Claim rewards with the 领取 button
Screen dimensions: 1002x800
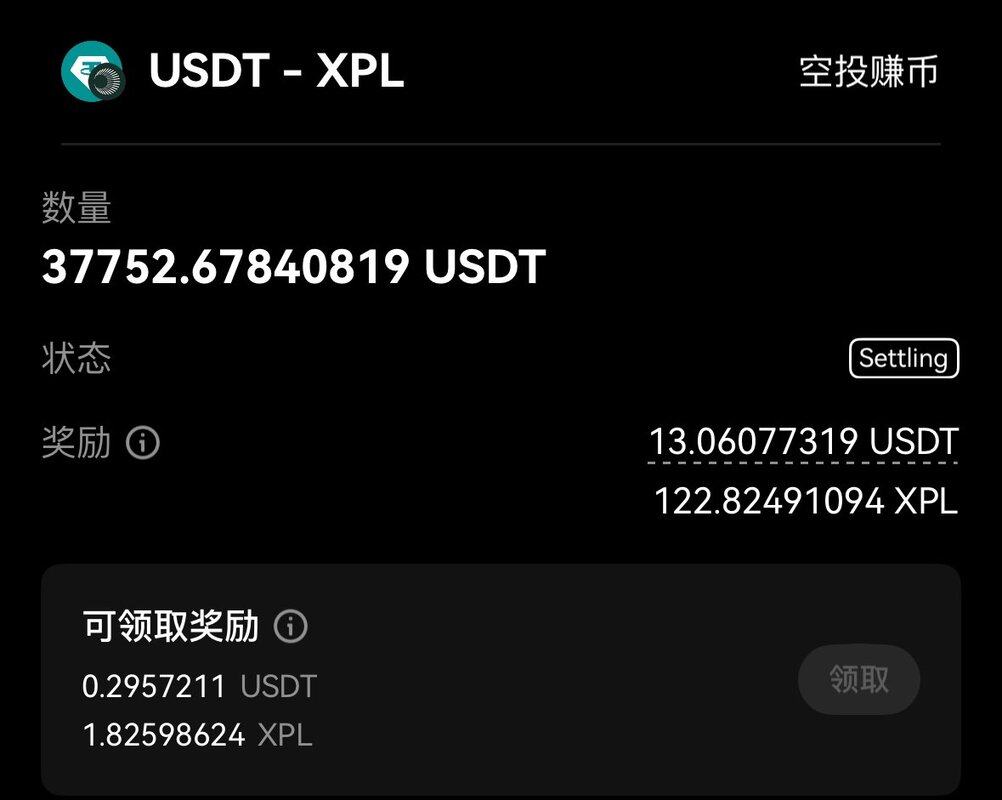click(x=859, y=680)
